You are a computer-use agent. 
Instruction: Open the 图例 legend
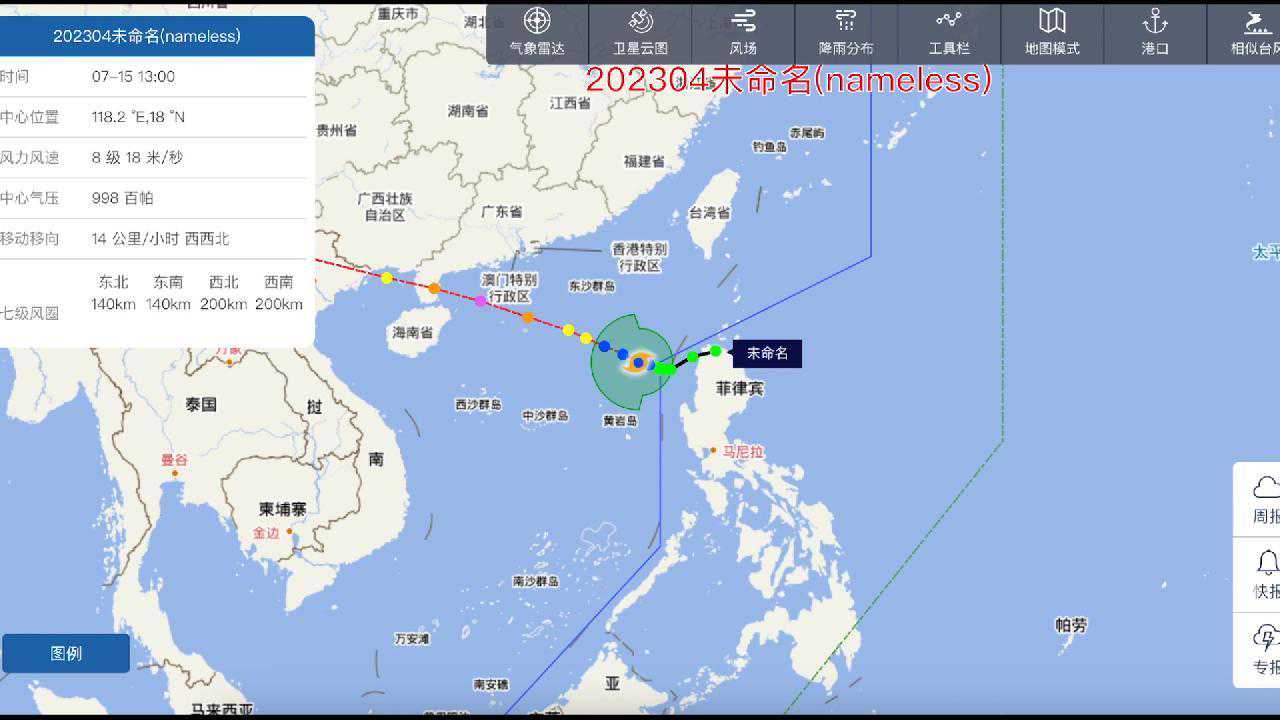click(66, 653)
